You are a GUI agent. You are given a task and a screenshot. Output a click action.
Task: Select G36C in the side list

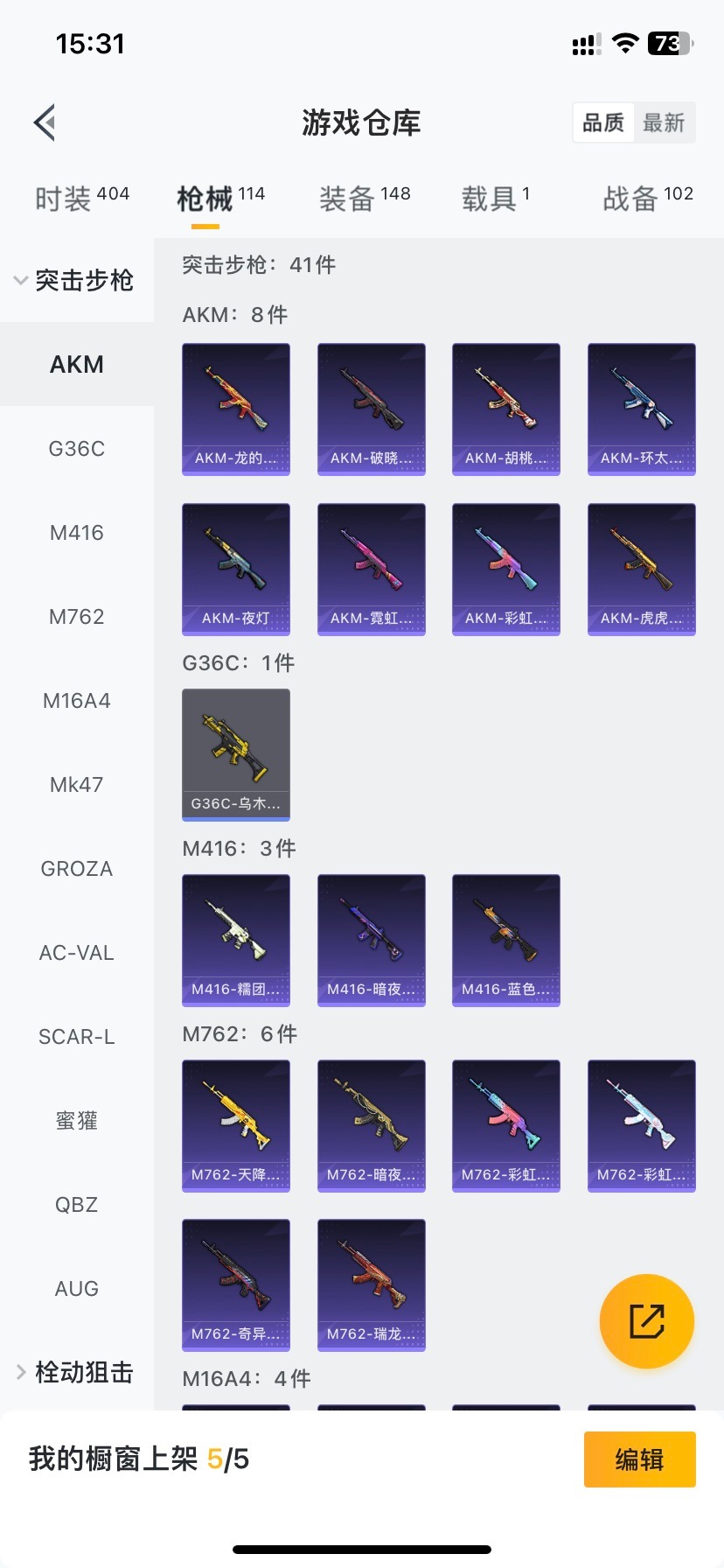coord(77,449)
